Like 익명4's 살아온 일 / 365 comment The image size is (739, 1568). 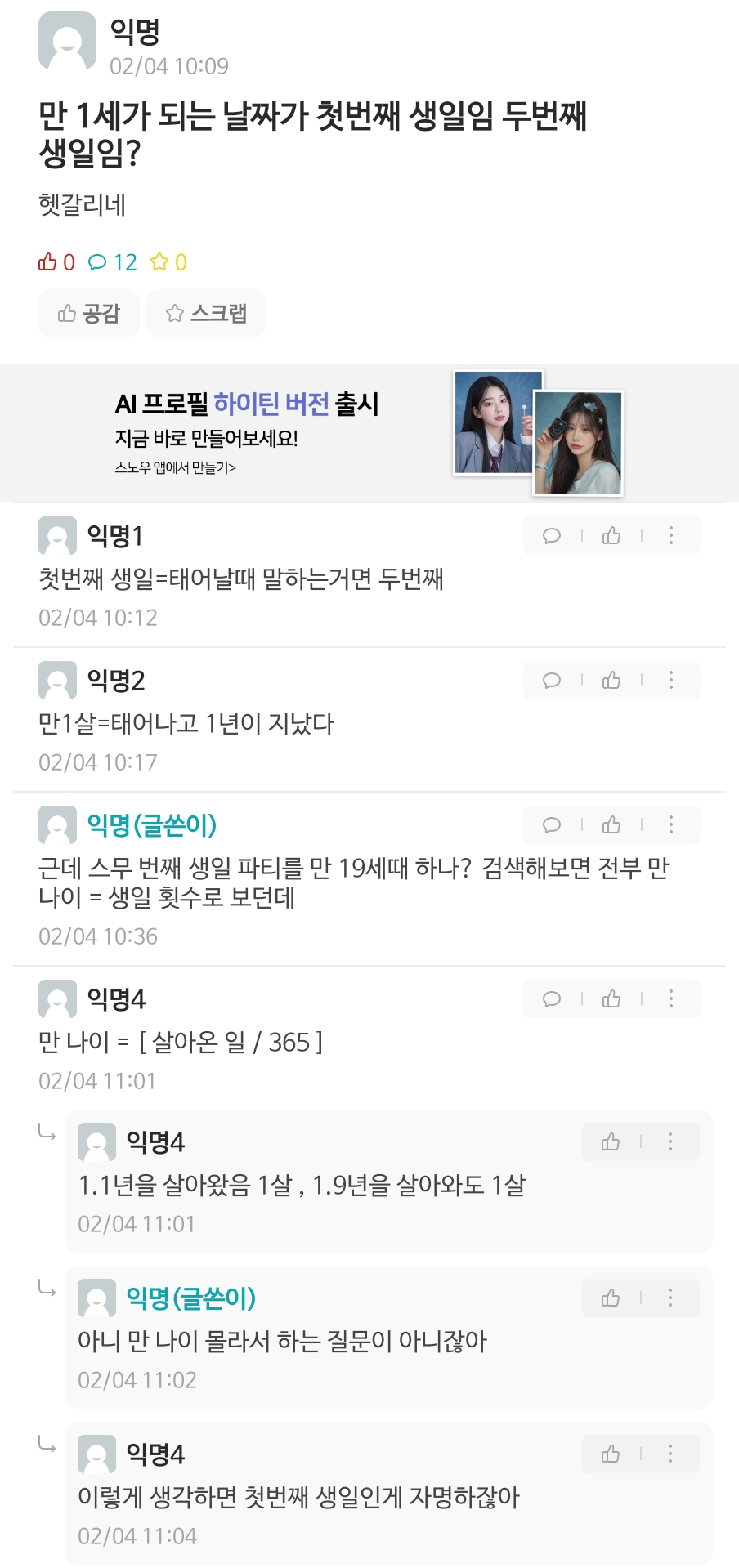[611, 999]
